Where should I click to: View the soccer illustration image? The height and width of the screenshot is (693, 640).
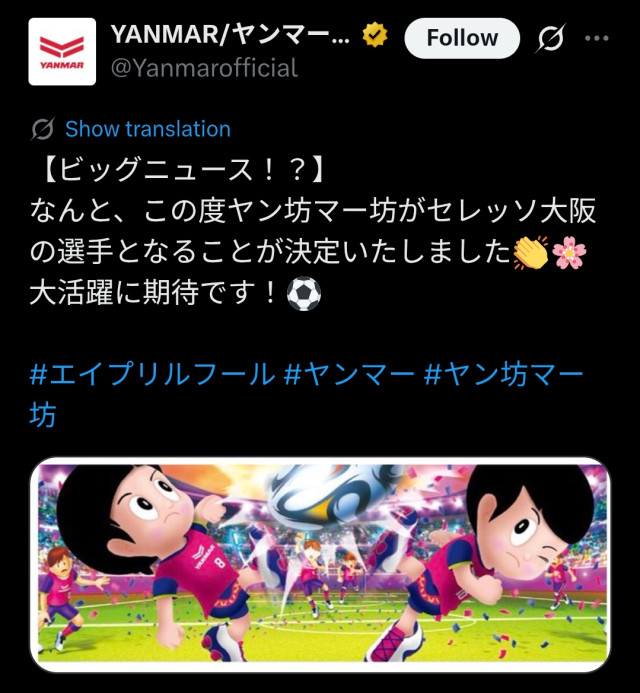[319, 564]
